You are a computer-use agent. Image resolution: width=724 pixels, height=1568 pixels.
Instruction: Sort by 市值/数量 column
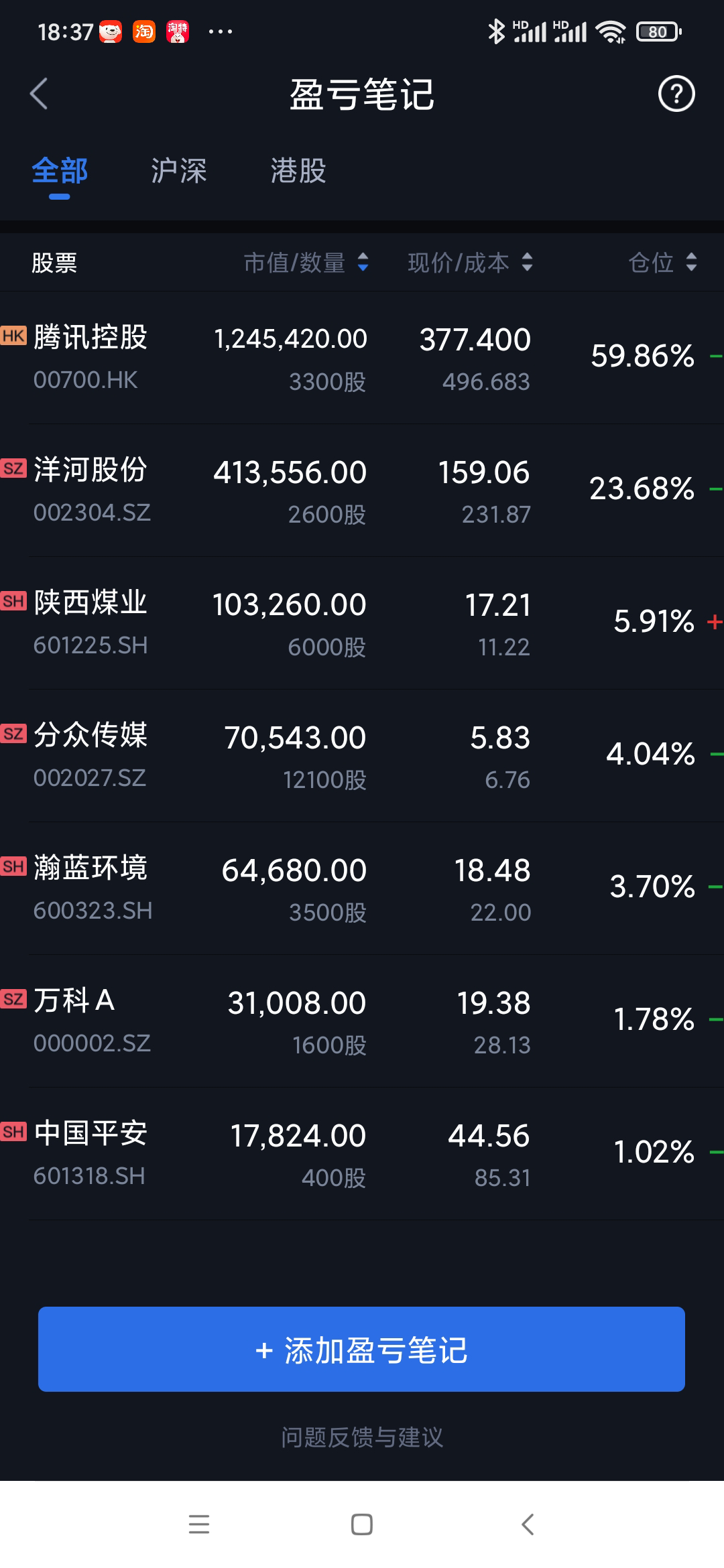pyautogui.click(x=306, y=263)
